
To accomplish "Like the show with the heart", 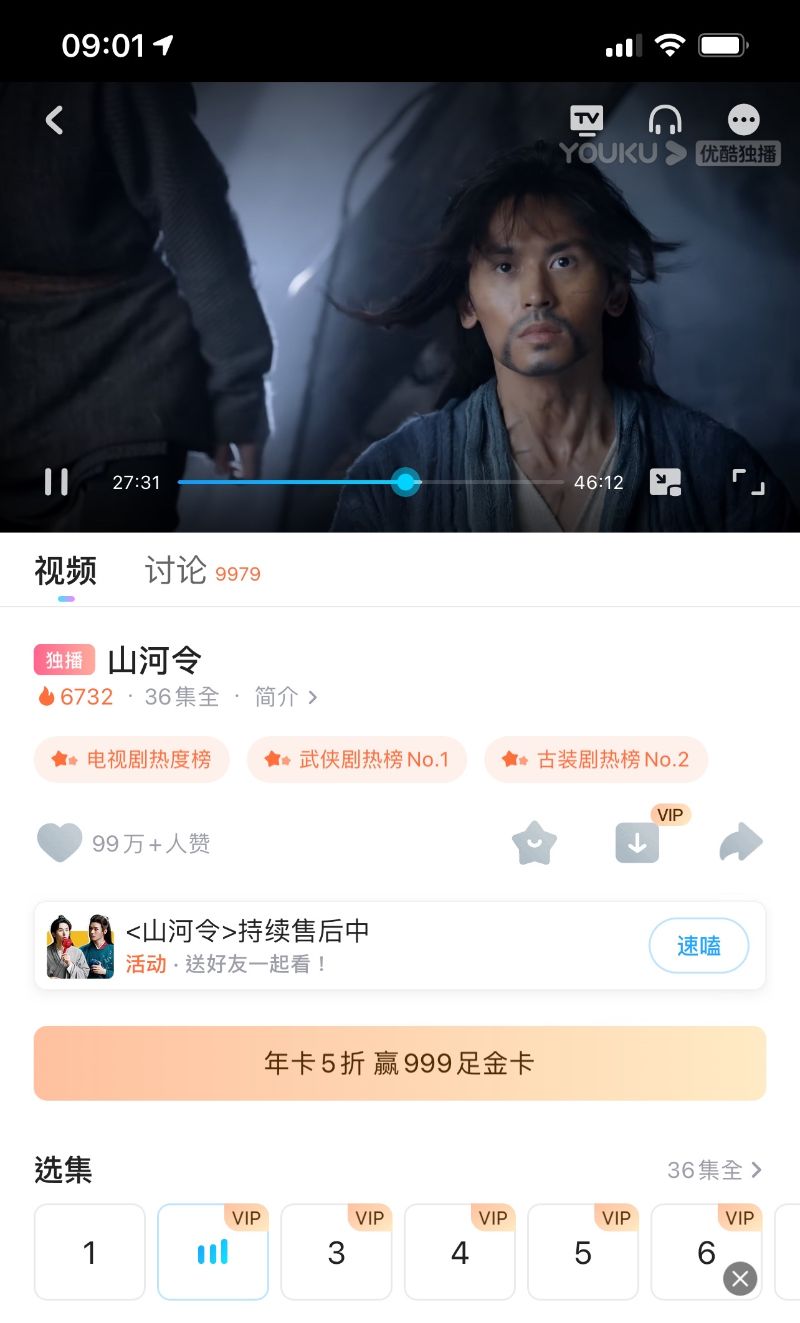I will [59, 843].
